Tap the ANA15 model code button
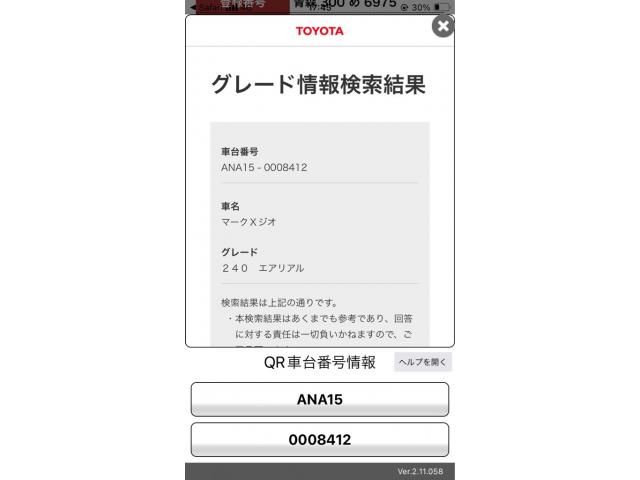640x480 pixels. coord(320,399)
